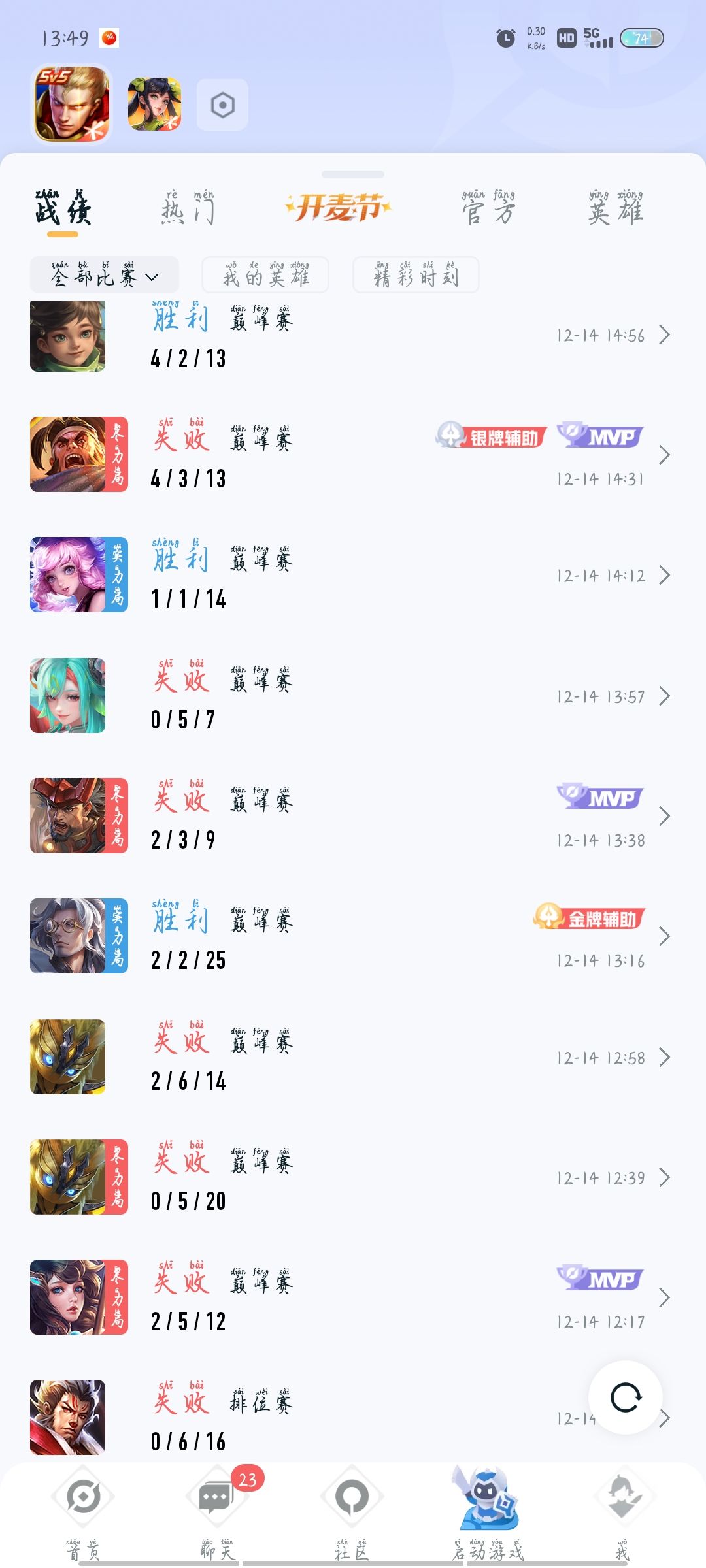The width and height of the screenshot is (706, 1568).
Task: Tap the circular refresh floating button
Action: (x=626, y=1397)
